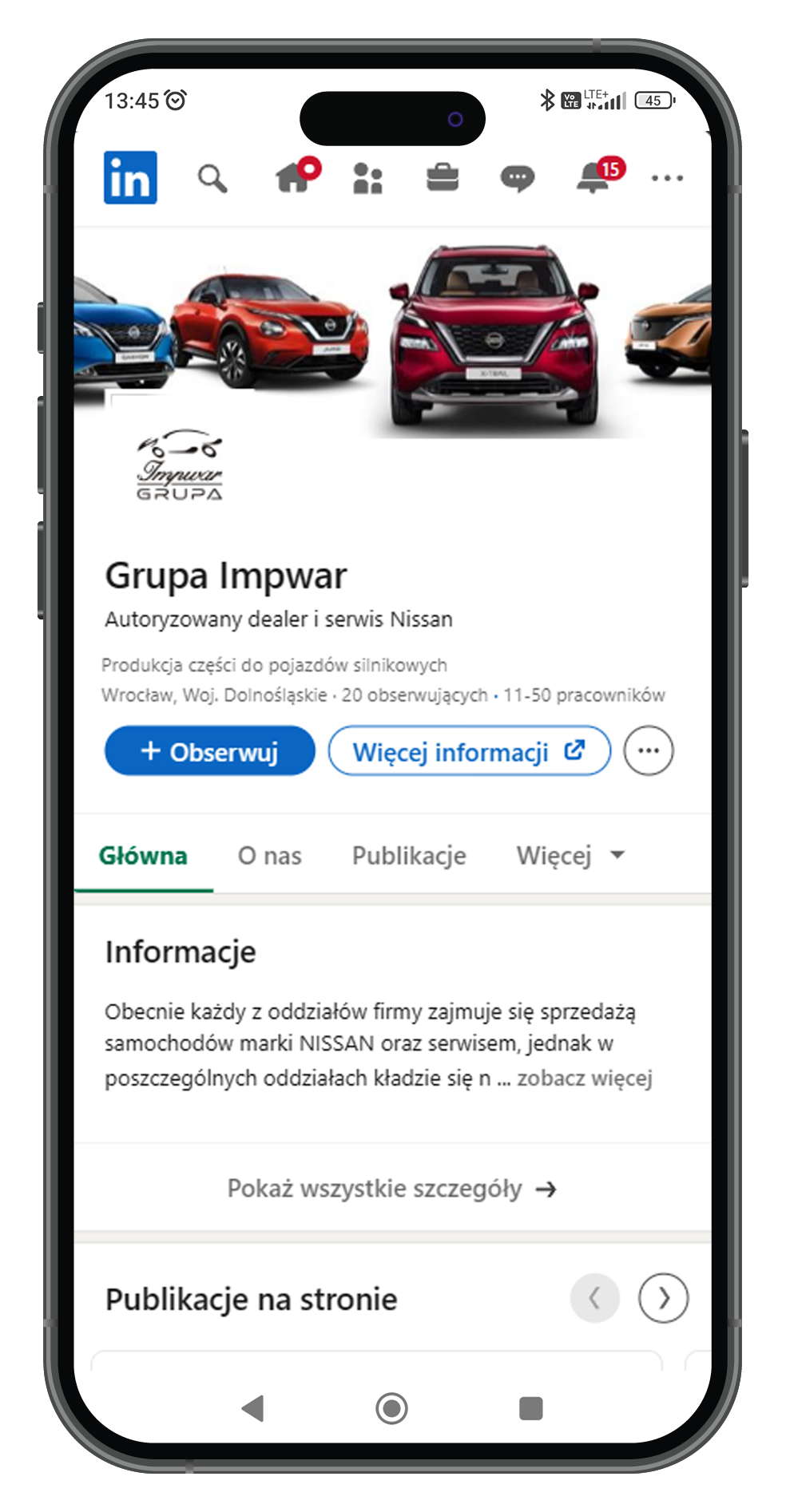Follow Grupa Impwar with Obserwuj
786x1512 pixels.
pyautogui.click(x=209, y=751)
